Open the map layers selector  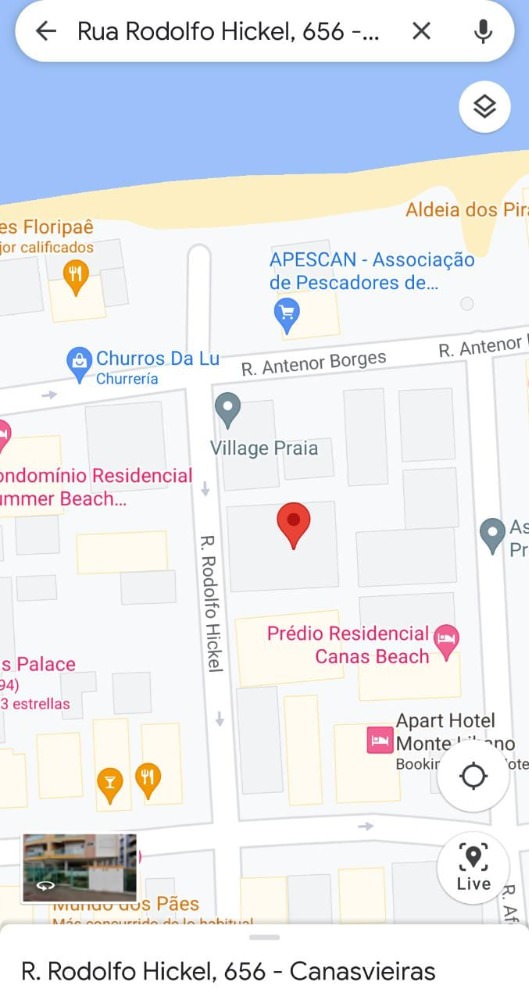[484, 107]
